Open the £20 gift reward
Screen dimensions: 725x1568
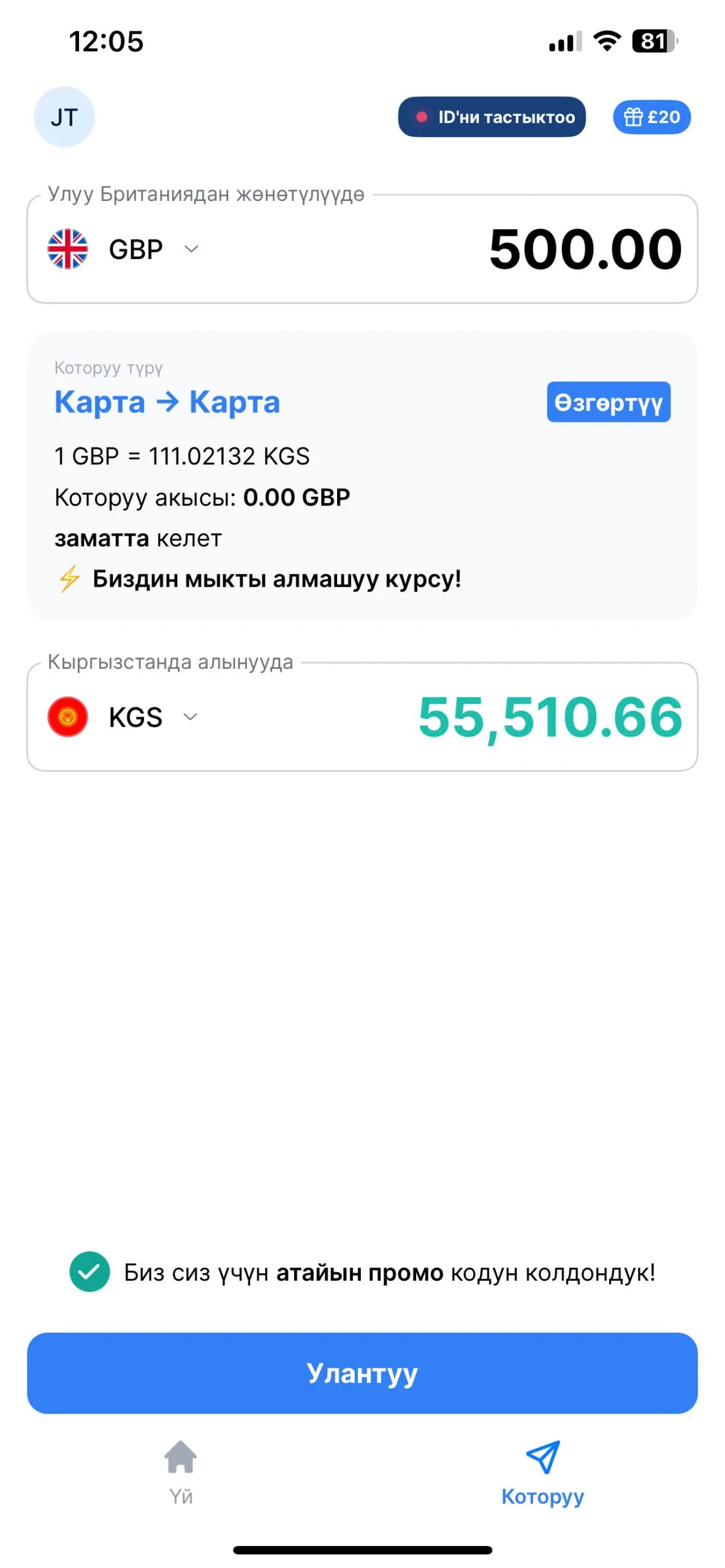(651, 117)
